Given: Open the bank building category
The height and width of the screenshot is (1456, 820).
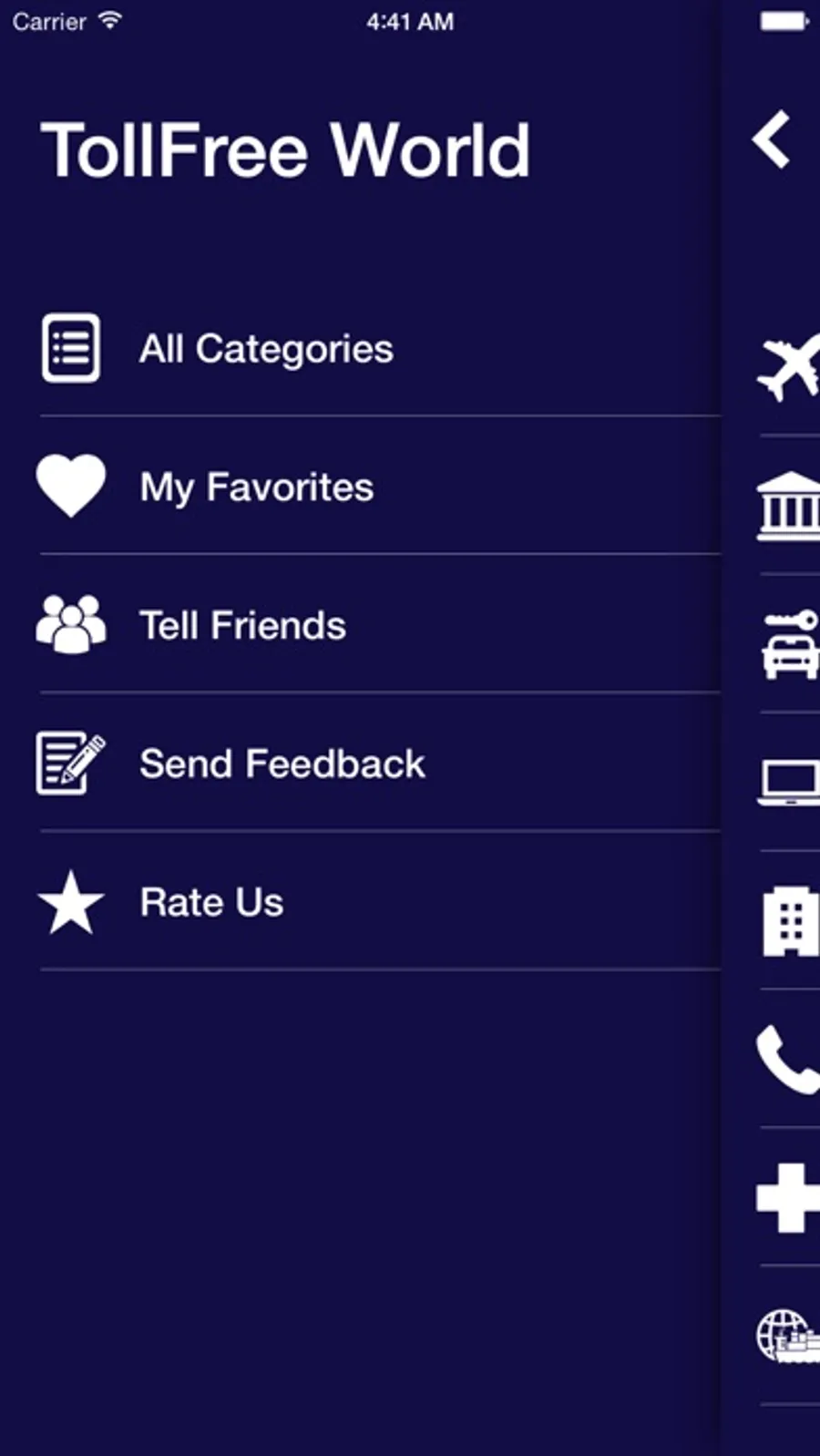Looking at the screenshot, I should [x=789, y=506].
